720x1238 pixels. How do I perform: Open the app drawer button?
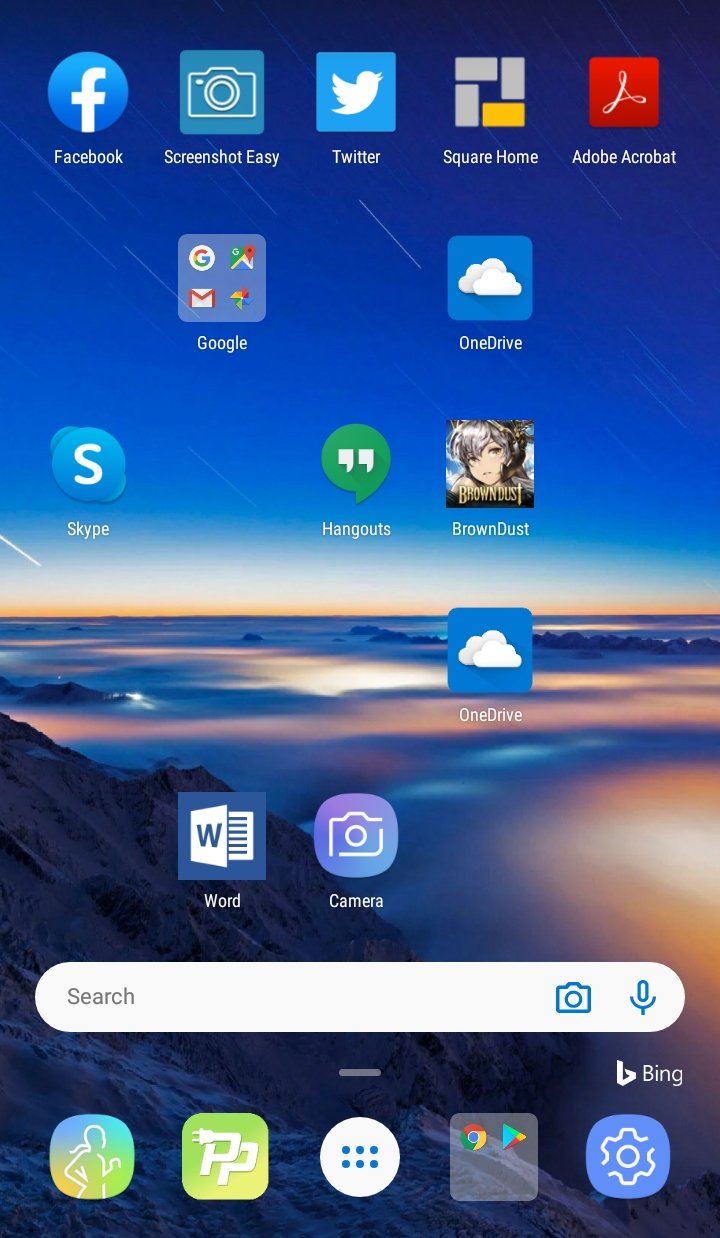click(360, 1157)
